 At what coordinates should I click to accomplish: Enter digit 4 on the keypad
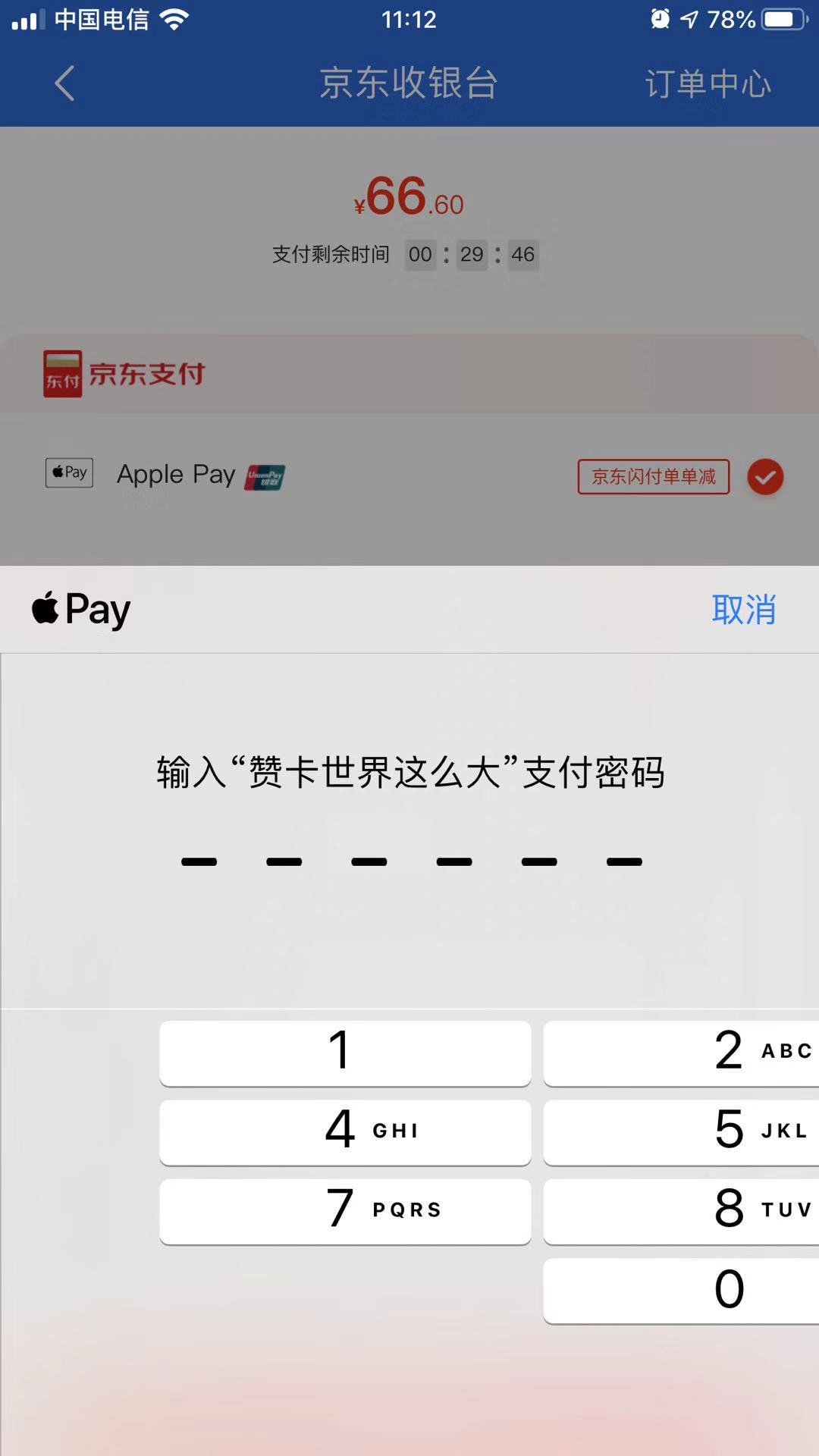pos(345,1131)
